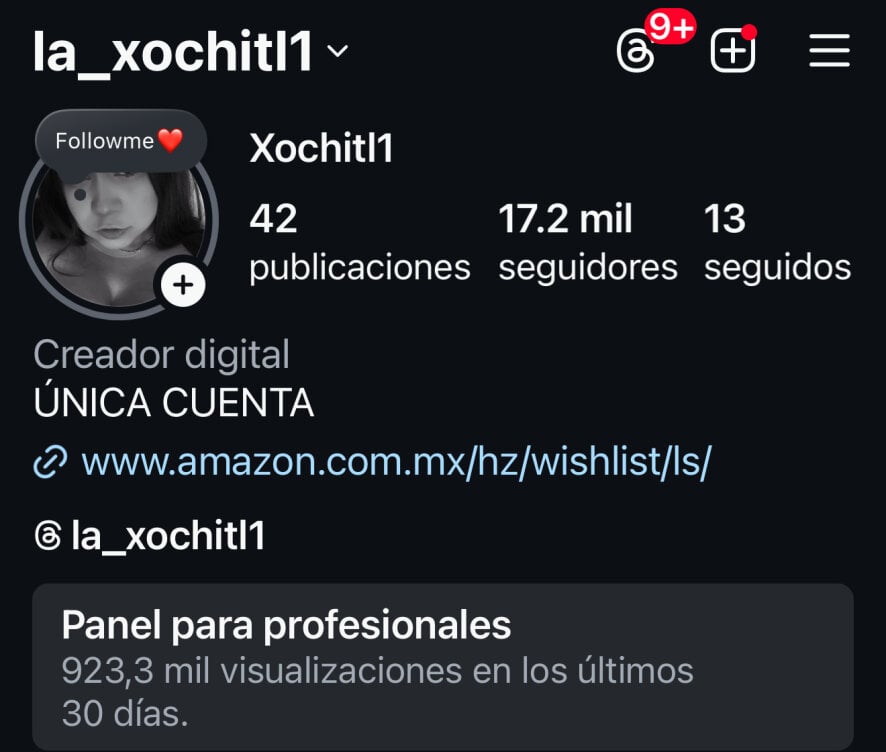Open Threads from the top bar icon
This screenshot has height=752, width=886.
coord(637,51)
